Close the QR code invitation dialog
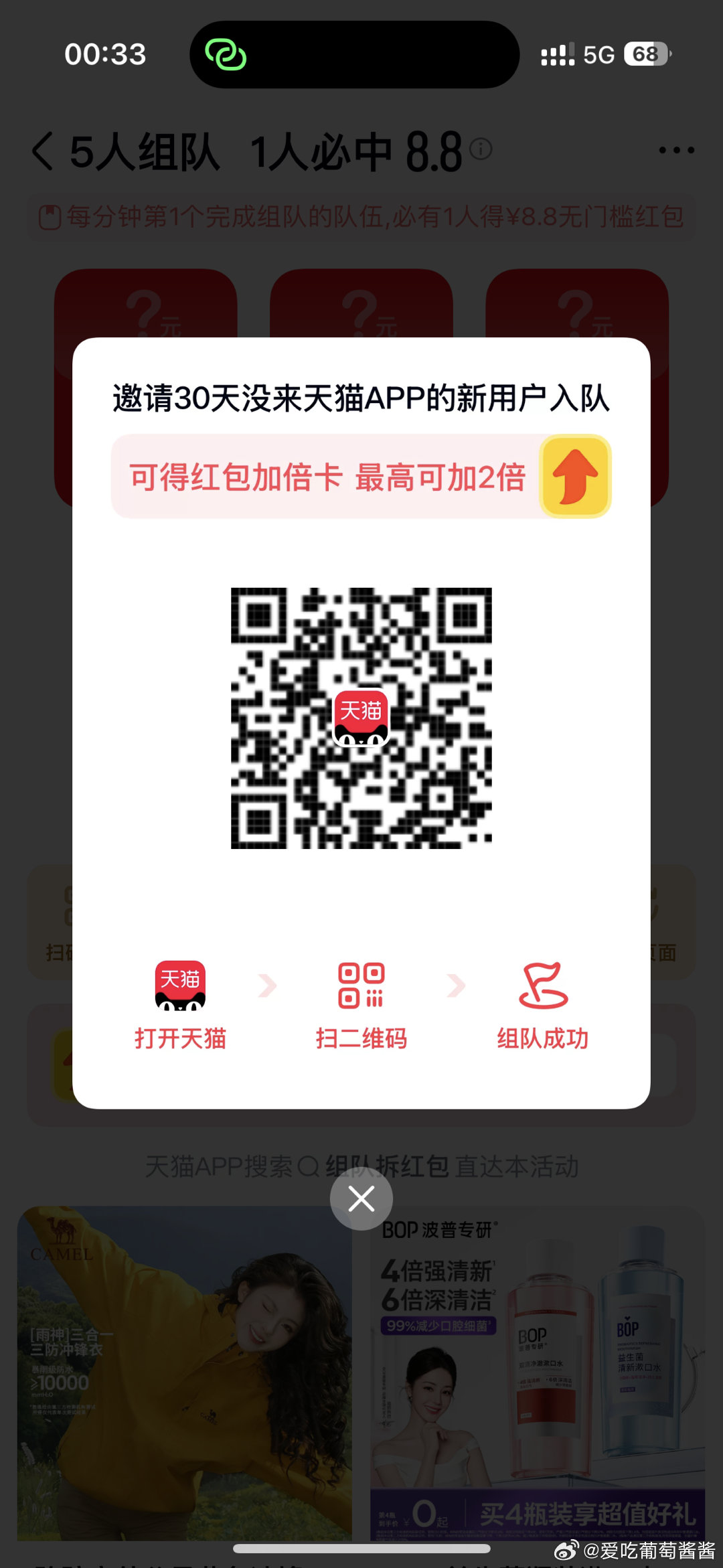Screen dimensions: 723x1568 (361, 1198)
